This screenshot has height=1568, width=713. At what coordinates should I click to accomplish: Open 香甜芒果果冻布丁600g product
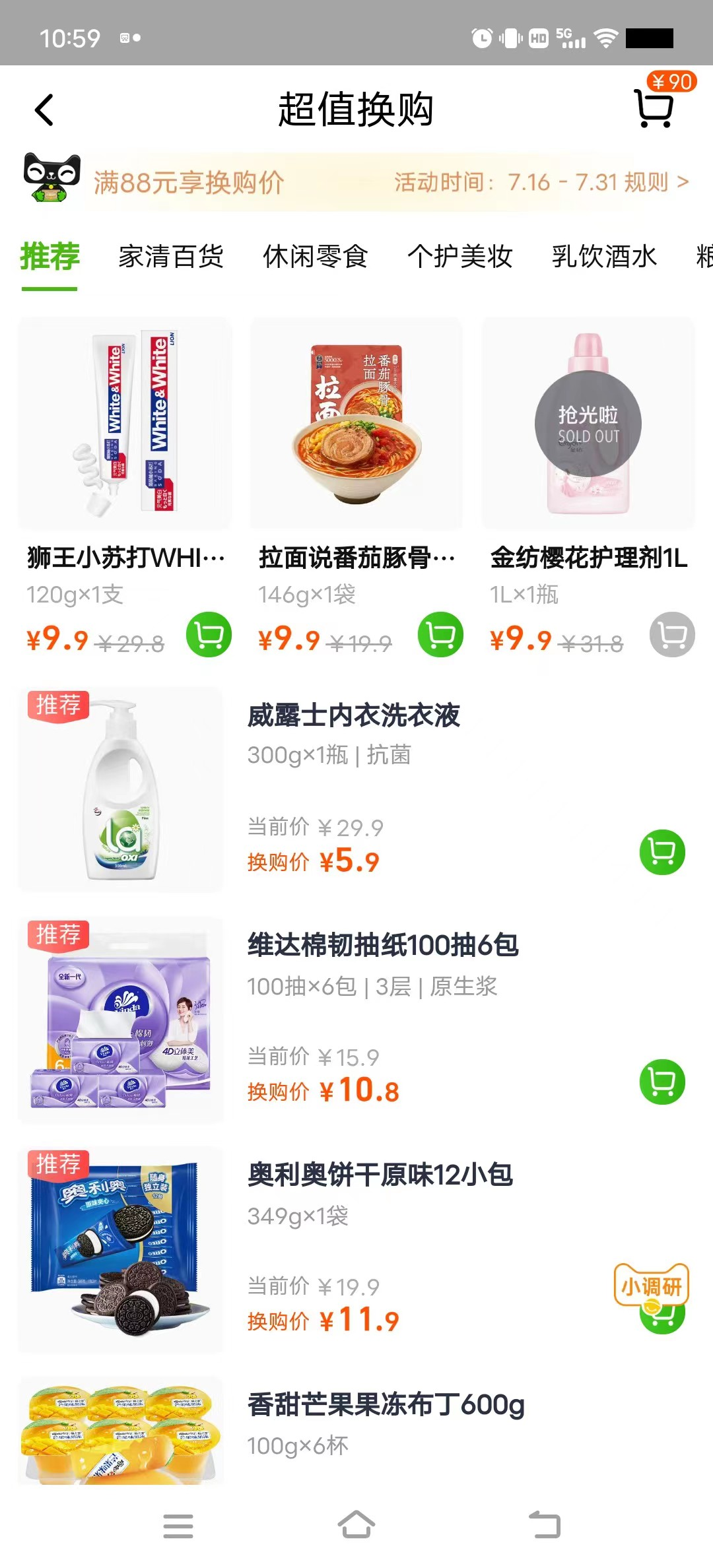coord(386,1405)
